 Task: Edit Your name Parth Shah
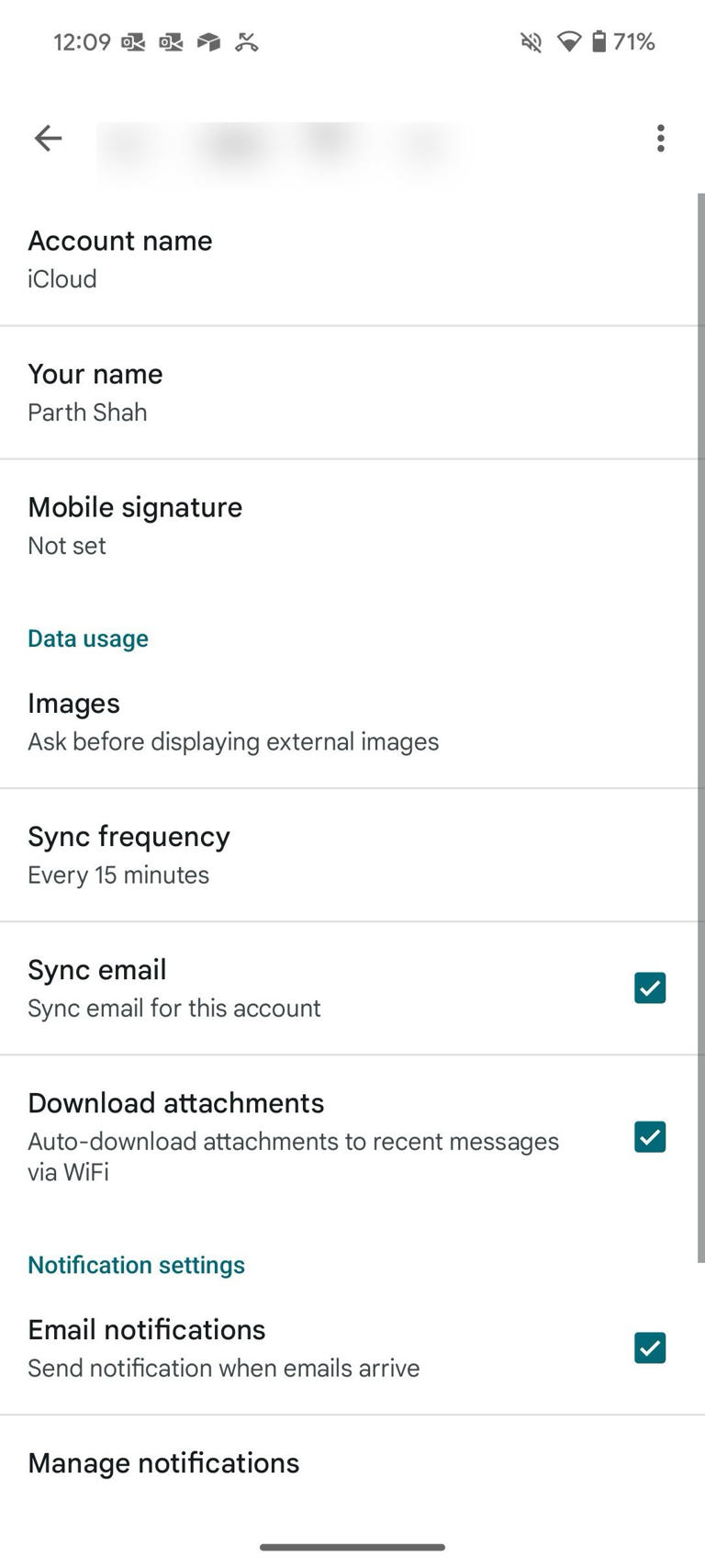pos(352,390)
